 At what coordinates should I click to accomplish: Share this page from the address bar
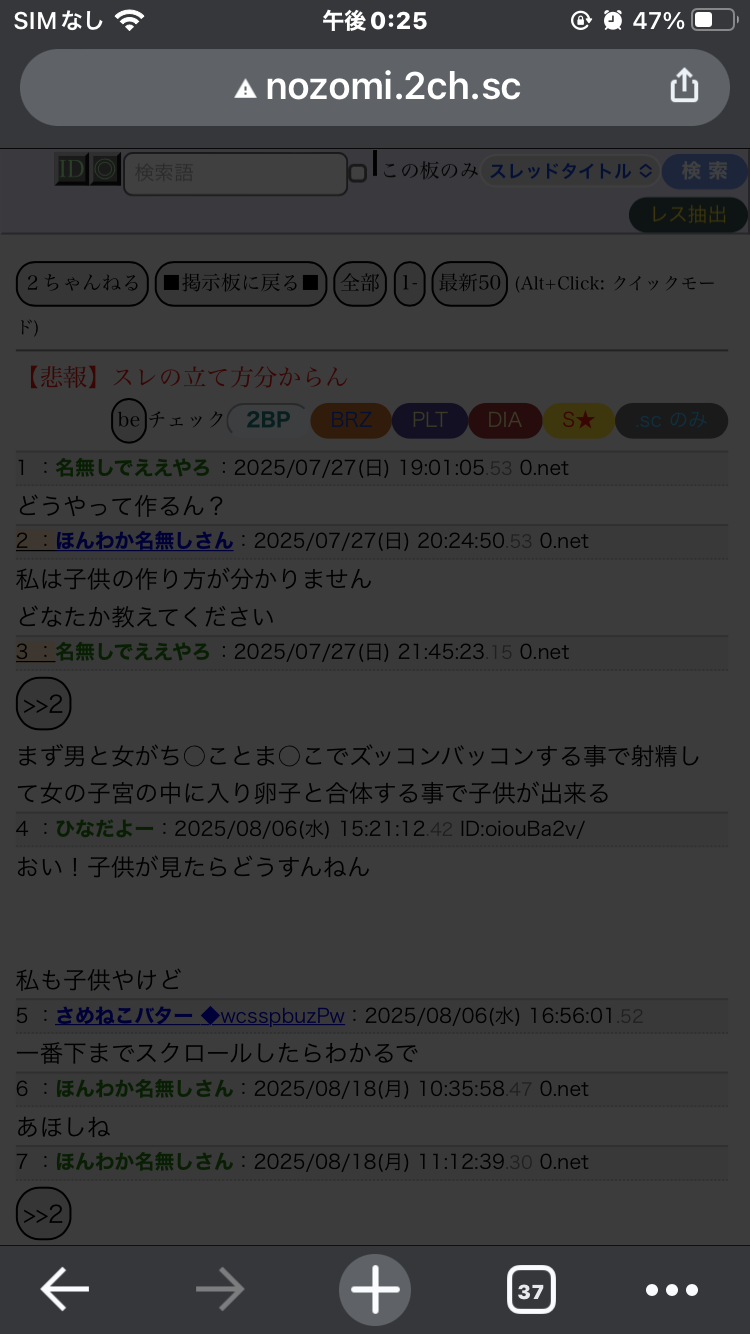684,86
